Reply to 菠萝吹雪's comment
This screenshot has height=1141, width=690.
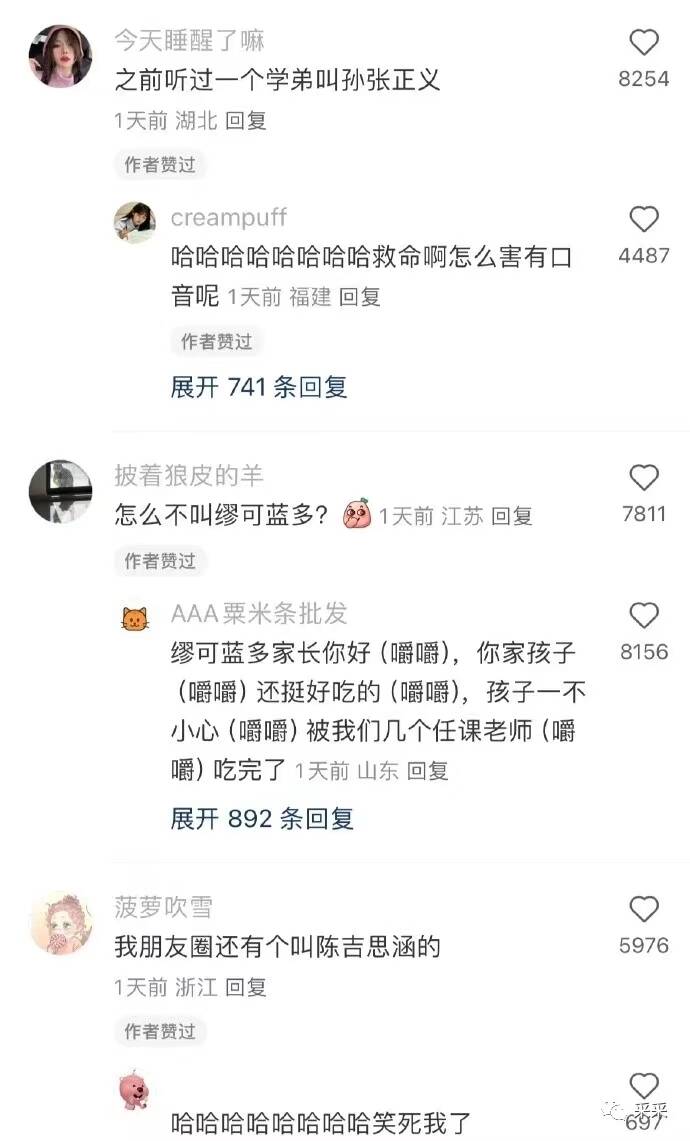point(246,987)
